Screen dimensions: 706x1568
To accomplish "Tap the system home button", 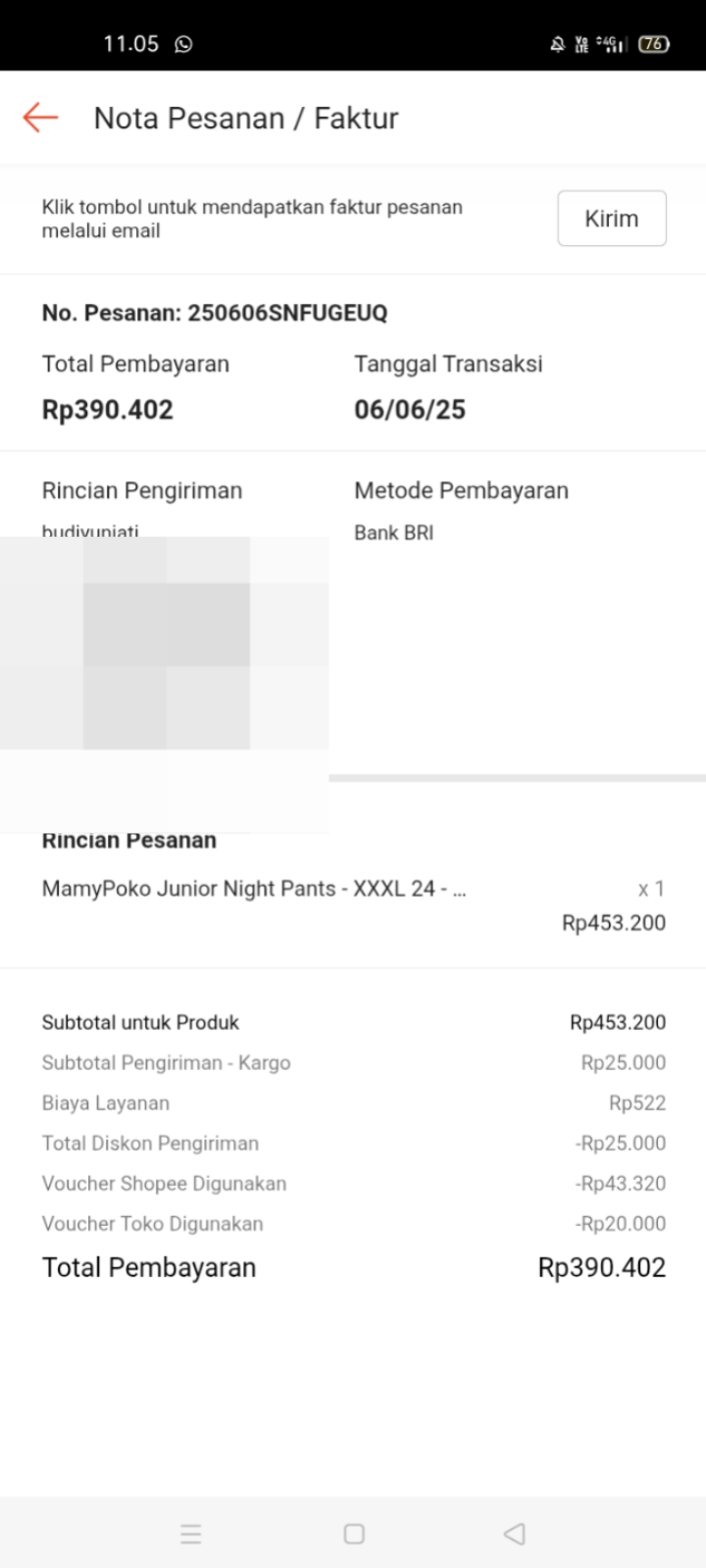I will pos(354,1534).
